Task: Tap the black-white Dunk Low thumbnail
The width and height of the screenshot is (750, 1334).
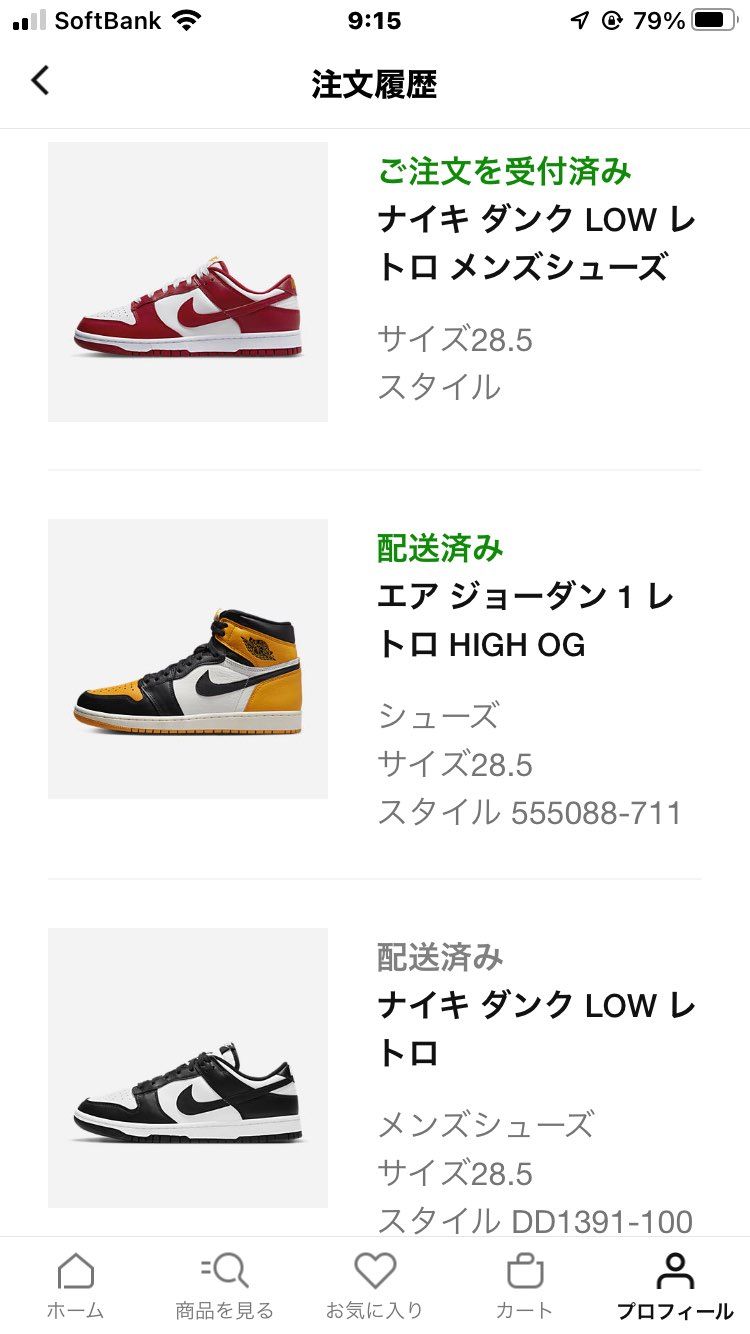Action: point(188,1069)
